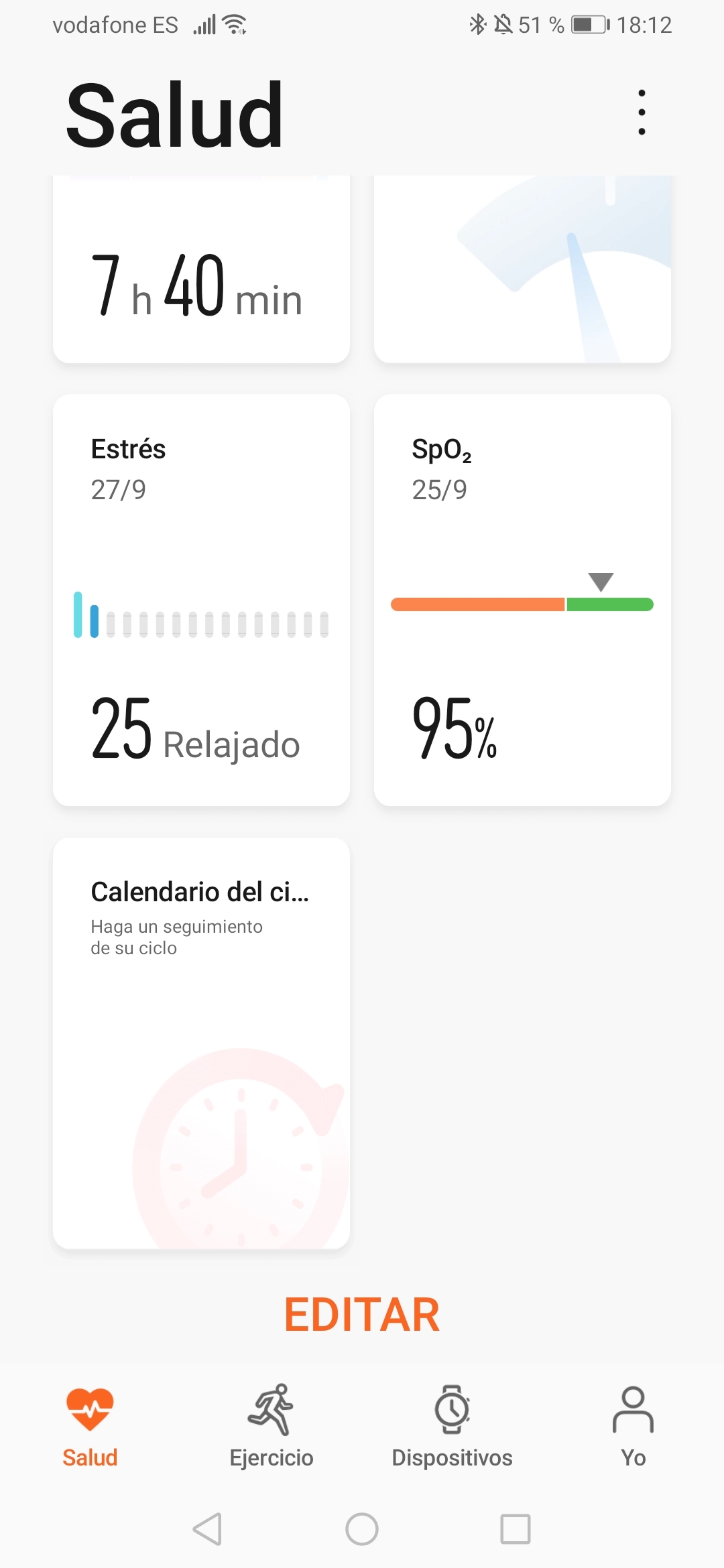Open the three-dot overflow menu

(x=641, y=113)
